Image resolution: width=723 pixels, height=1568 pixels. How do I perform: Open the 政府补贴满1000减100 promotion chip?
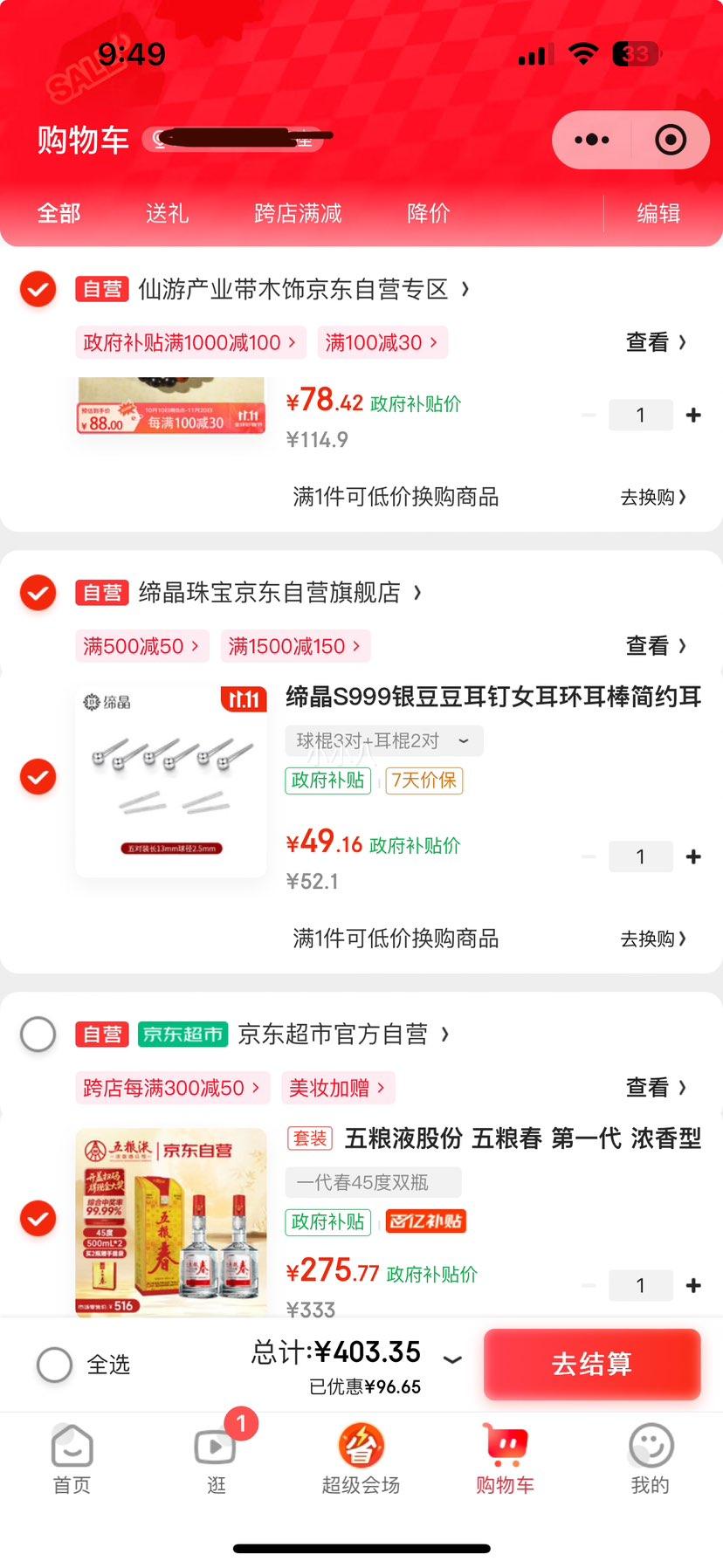(189, 342)
